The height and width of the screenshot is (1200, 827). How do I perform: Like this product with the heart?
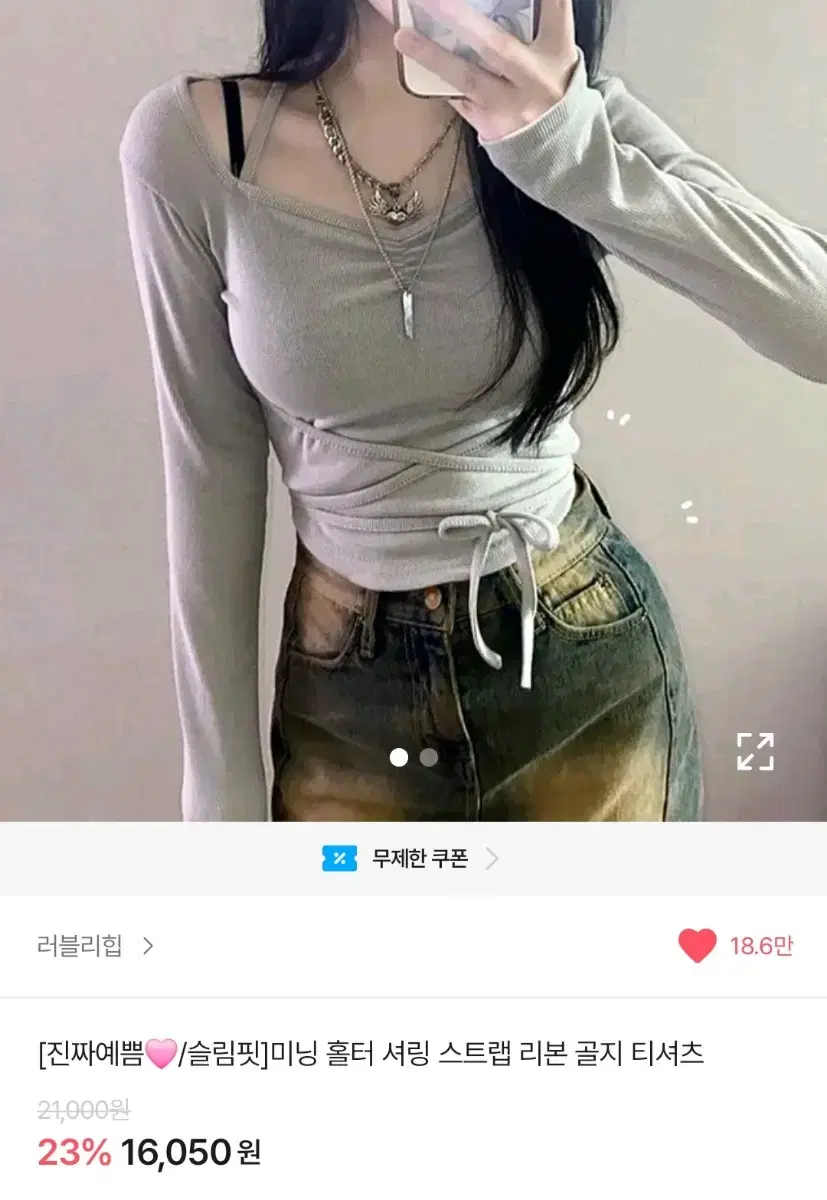[x=697, y=946]
